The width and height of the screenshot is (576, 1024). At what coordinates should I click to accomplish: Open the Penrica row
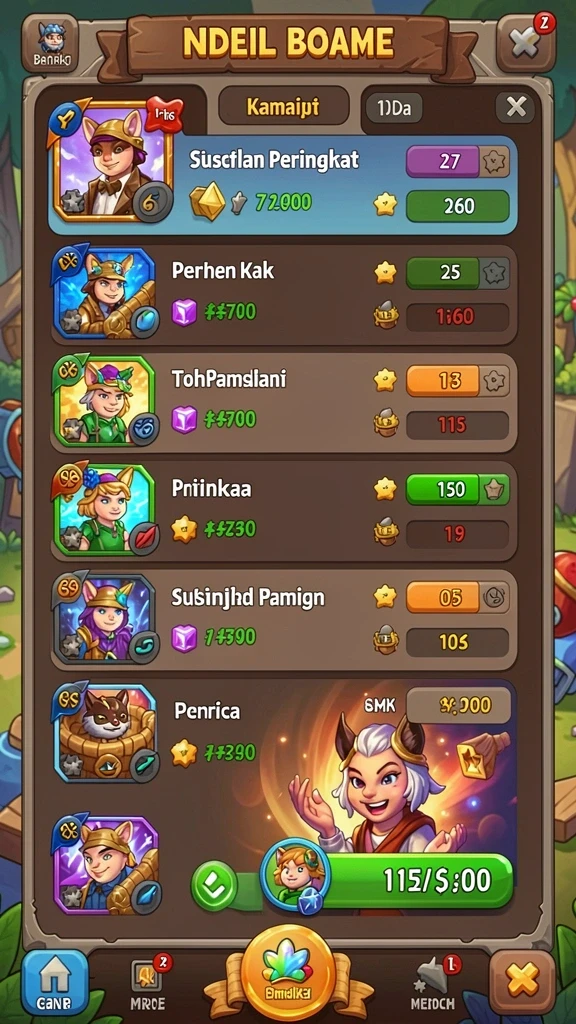[x=284, y=733]
